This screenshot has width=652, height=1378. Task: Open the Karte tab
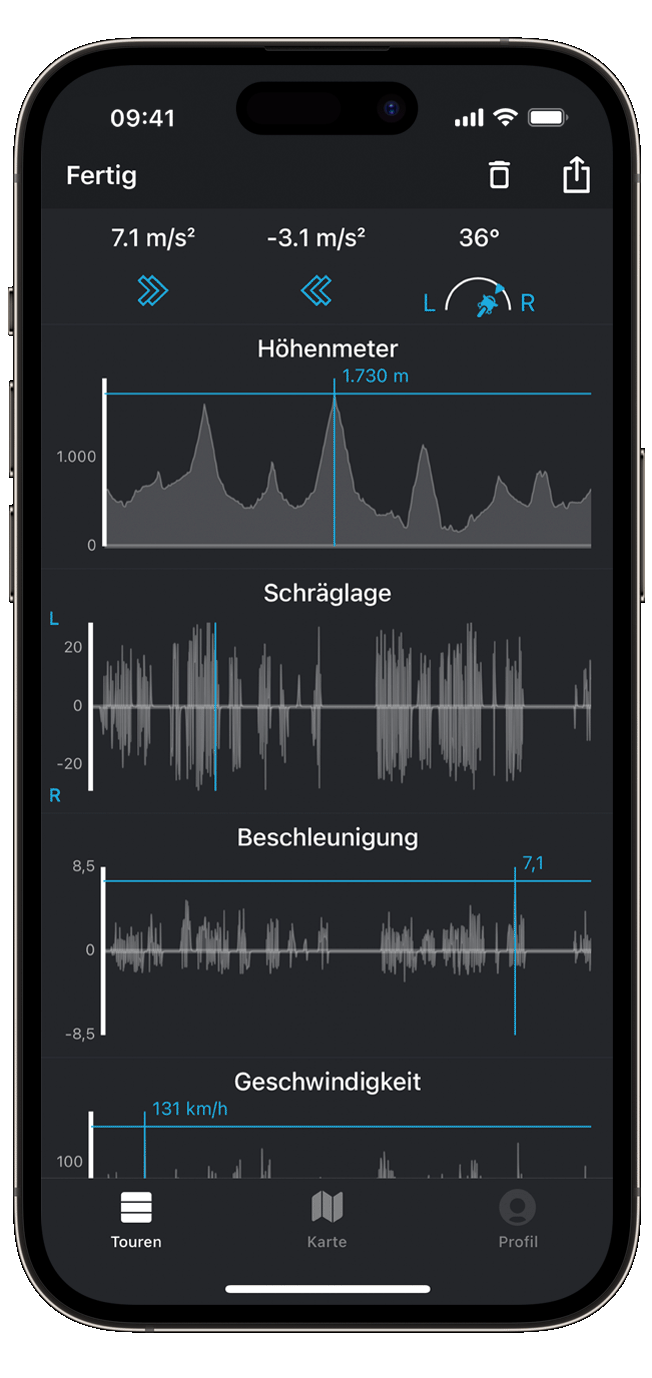coord(327,1219)
